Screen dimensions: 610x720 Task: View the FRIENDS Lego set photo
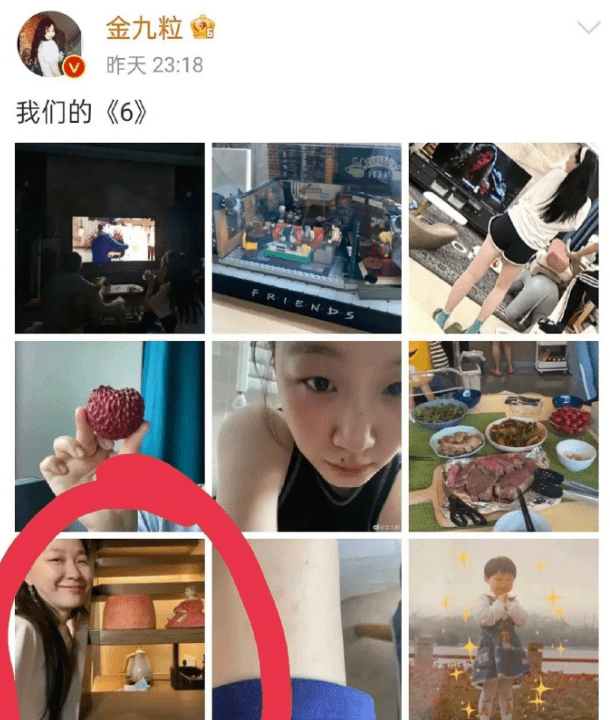pos(306,238)
